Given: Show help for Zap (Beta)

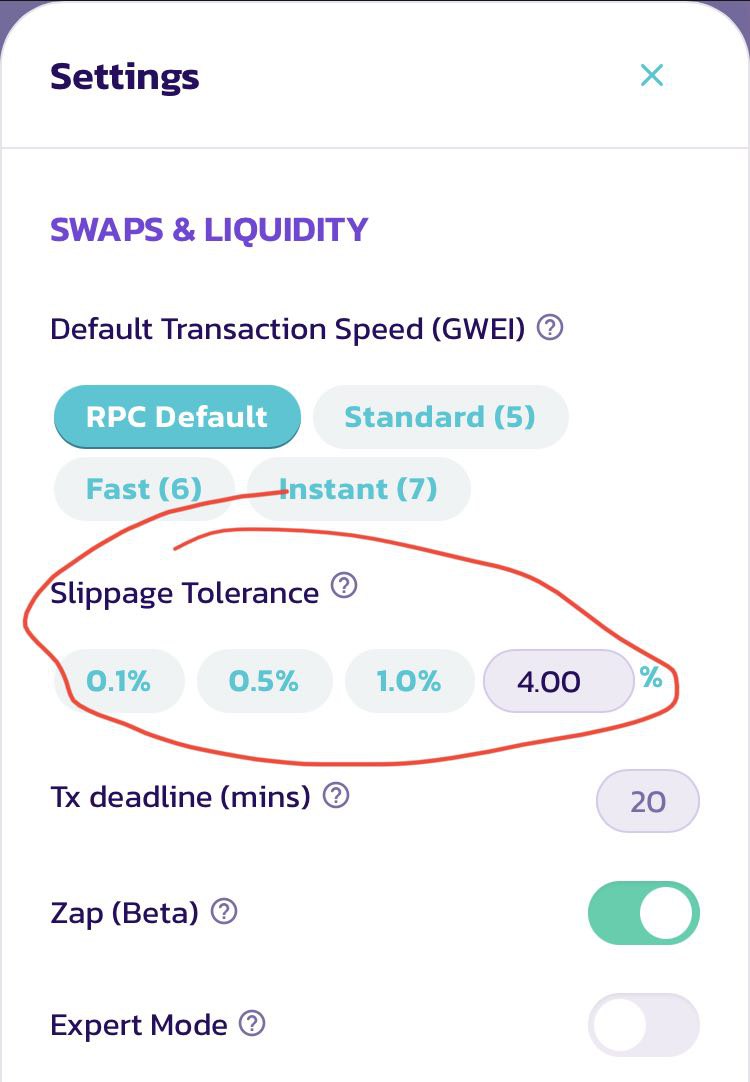Looking at the screenshot, I should [225, 912].
